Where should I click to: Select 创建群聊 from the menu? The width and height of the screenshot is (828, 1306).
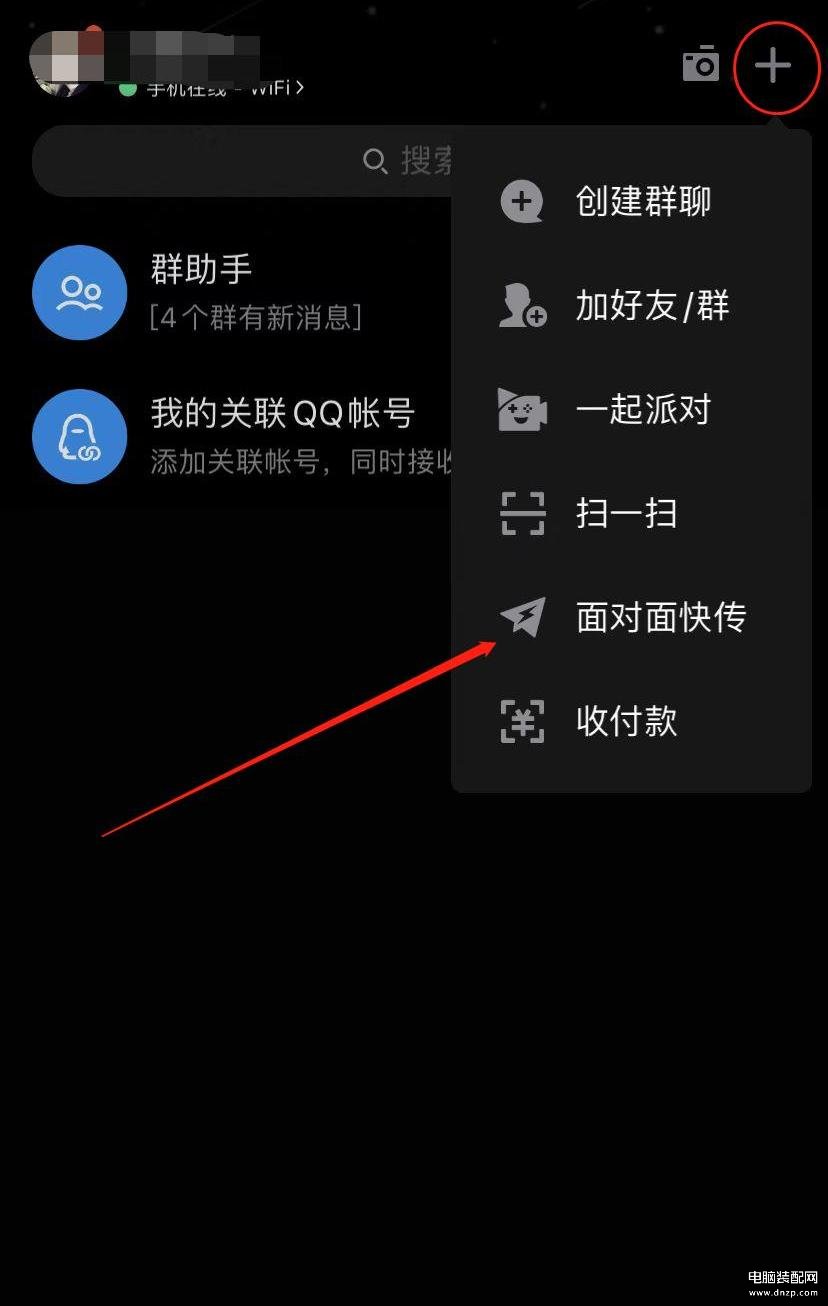tap(630, 201)
